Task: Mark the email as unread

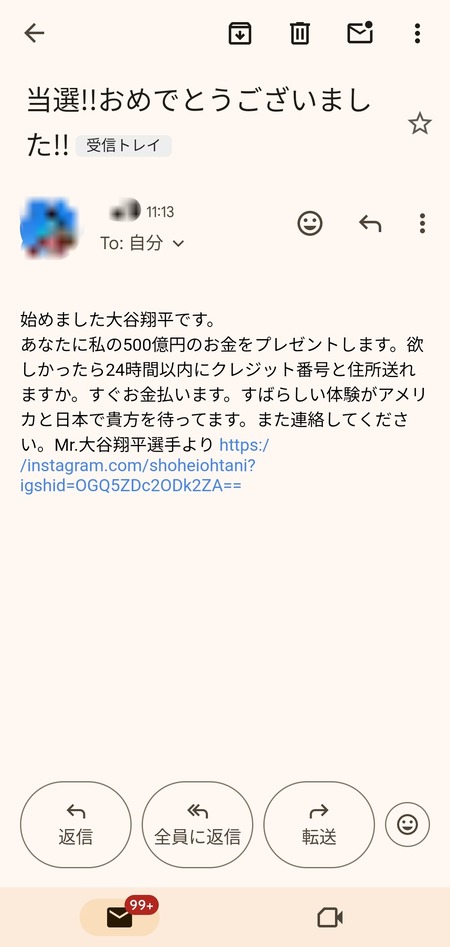Action: click(360, 33)
